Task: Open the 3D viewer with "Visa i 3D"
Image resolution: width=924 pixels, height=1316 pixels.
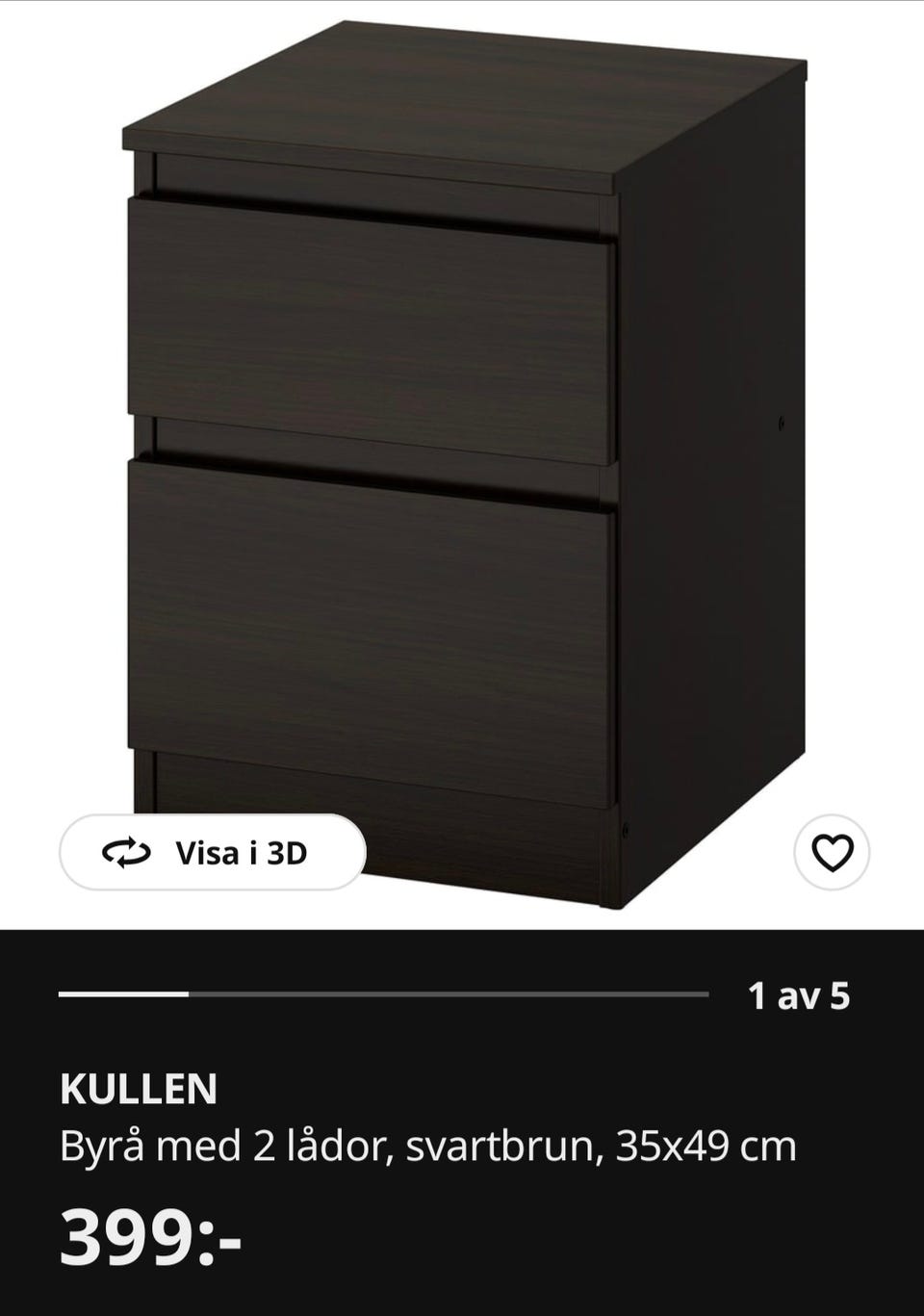Action: coord(214,853)
